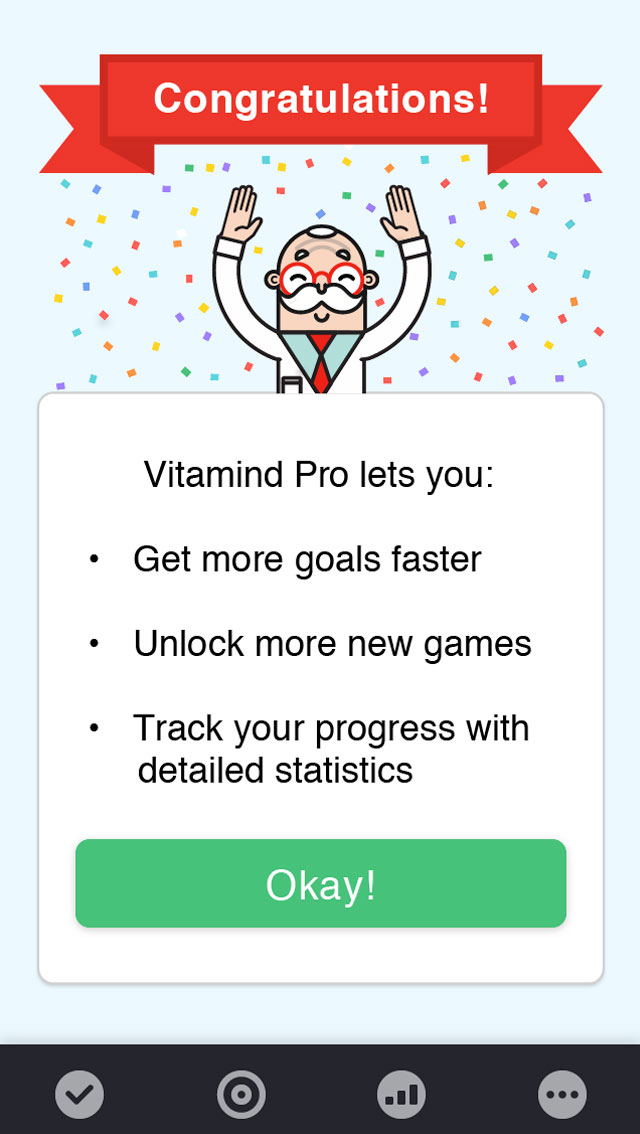
Task: Open the more options tab
Action: point(562,1095)
